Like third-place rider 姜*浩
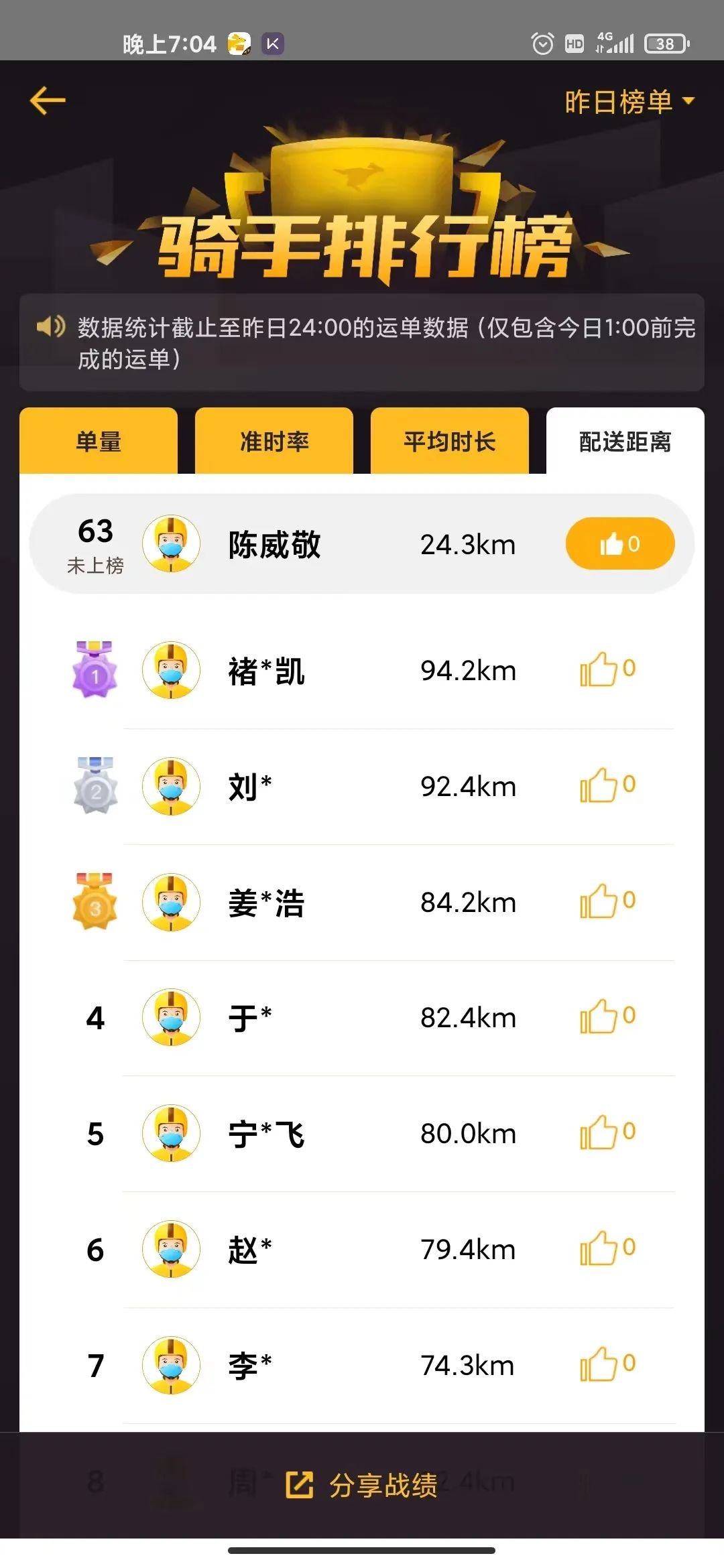Image resolution: width=724 pixels, height=1568 pixels. point(607,901)
